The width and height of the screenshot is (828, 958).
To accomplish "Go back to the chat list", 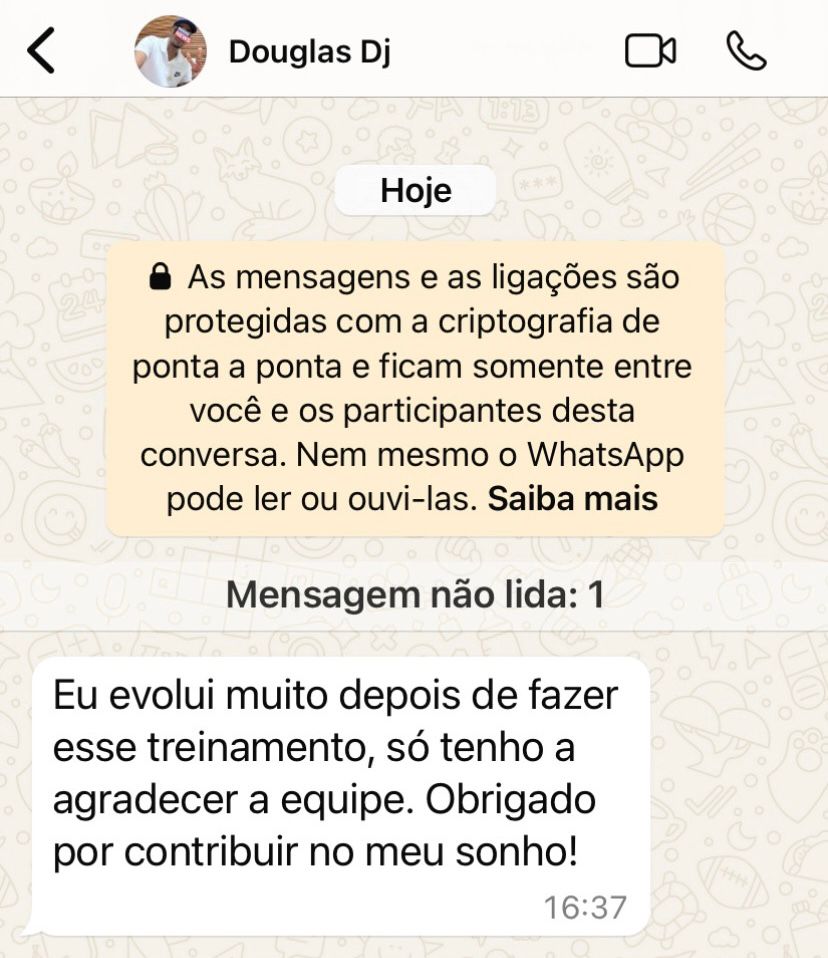I will (x=41, y=51).
